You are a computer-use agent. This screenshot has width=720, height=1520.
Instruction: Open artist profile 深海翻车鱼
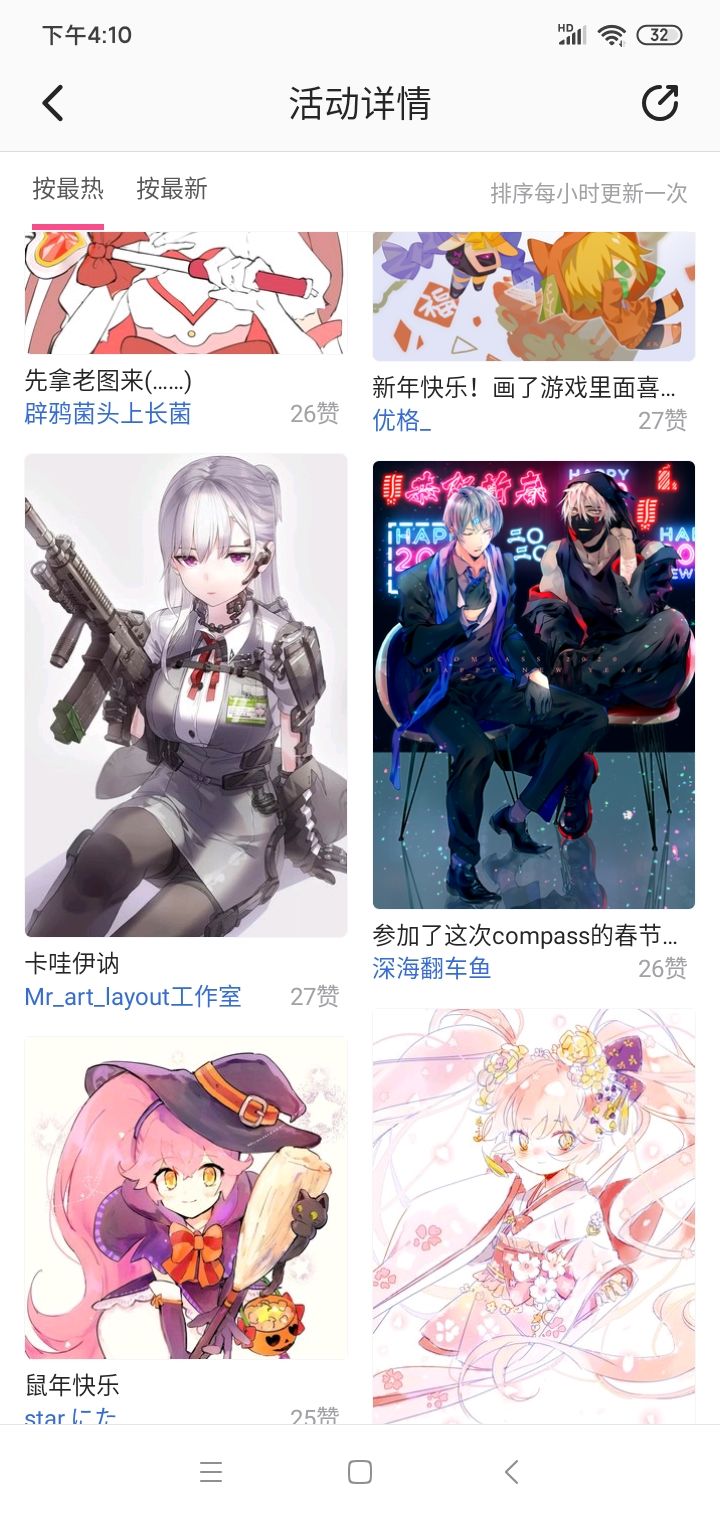pyautogui.click(x=432, y=970)
